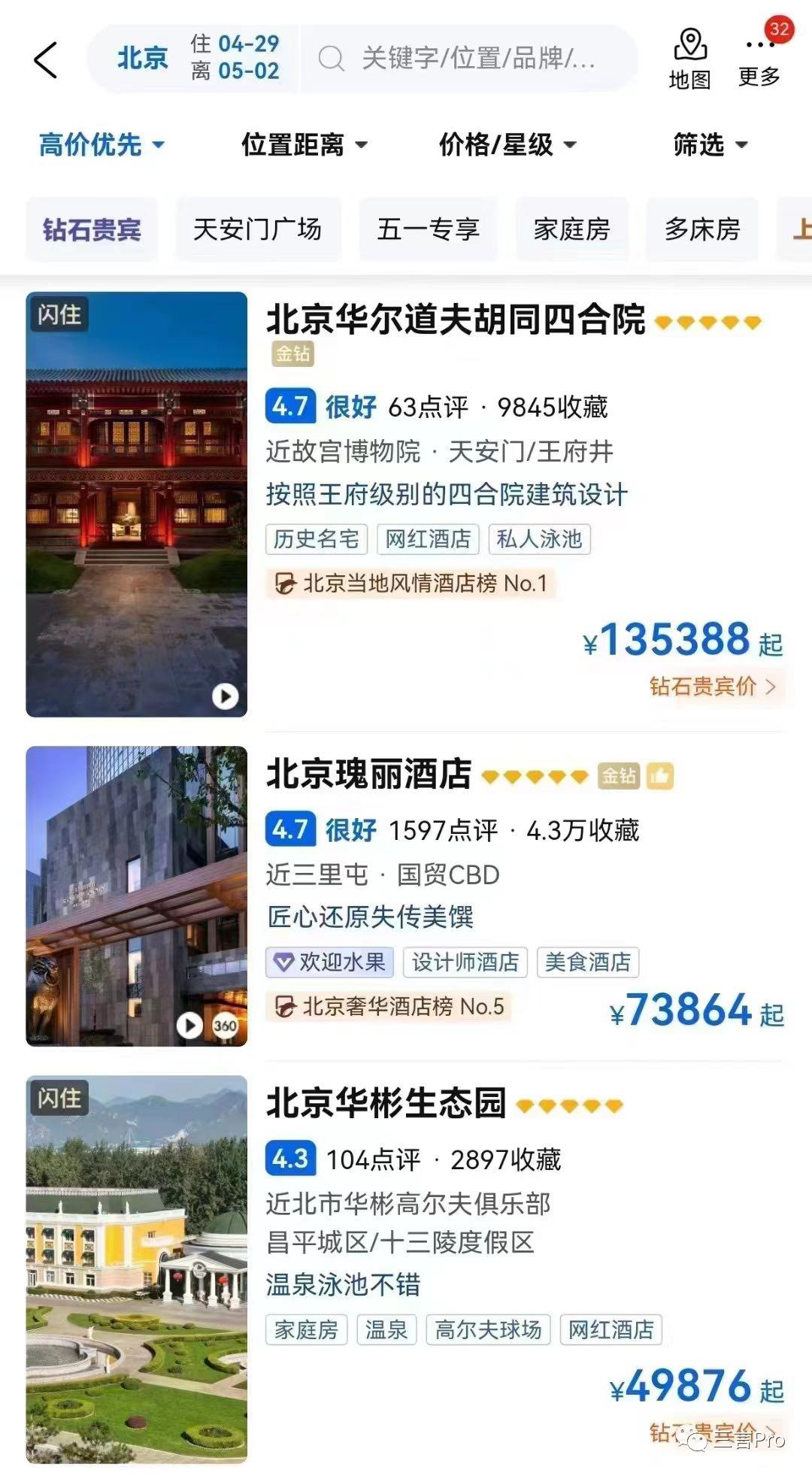
Task: Play the video on 北京华尔道夫胡同四合院 photo
Action: pos(225,696)
